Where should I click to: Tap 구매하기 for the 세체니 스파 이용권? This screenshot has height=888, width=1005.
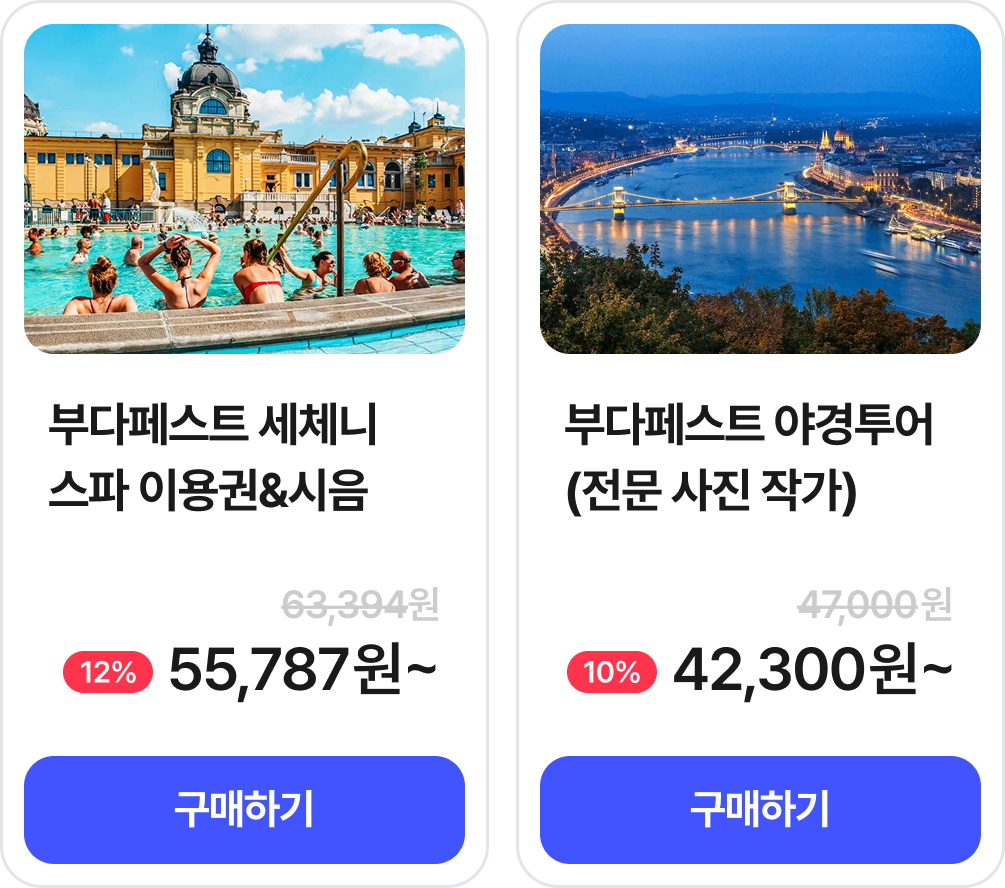pyautogui.click(x=244, y=809)
